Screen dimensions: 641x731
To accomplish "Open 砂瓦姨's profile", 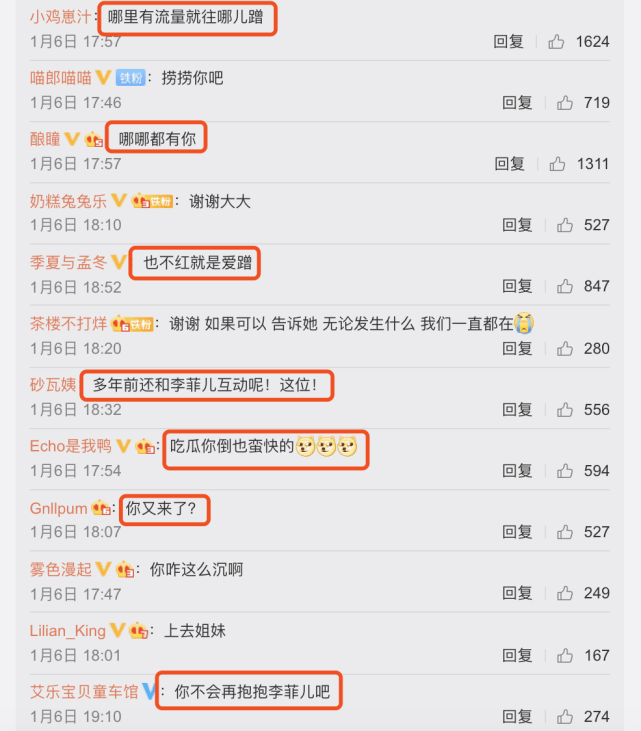I will click(x=52, y=385).
